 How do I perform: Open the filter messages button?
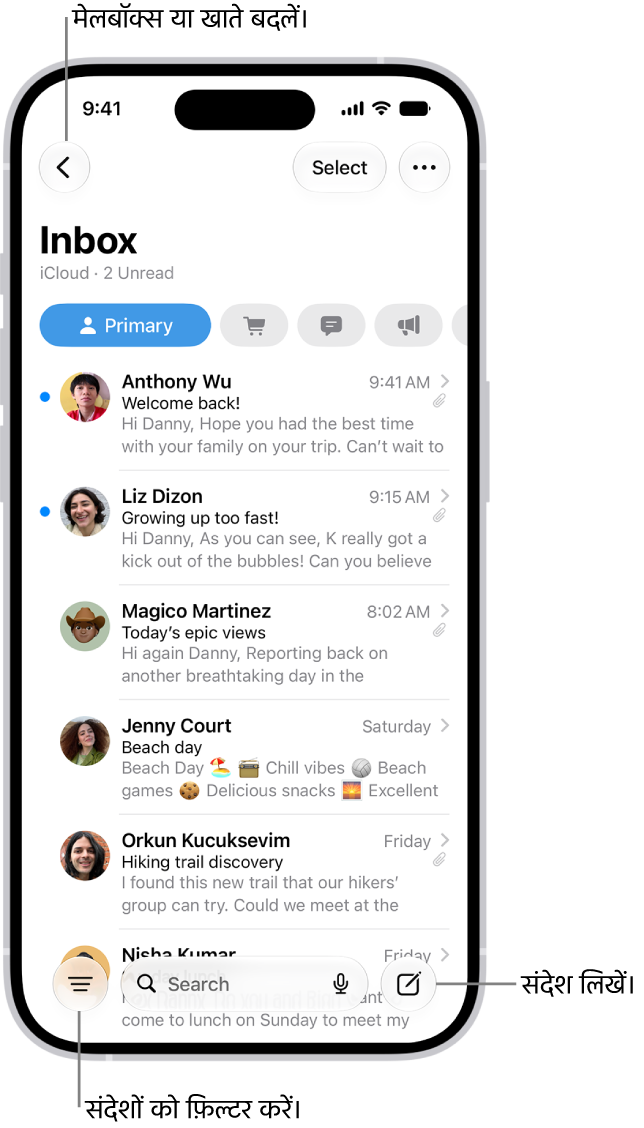81,983
